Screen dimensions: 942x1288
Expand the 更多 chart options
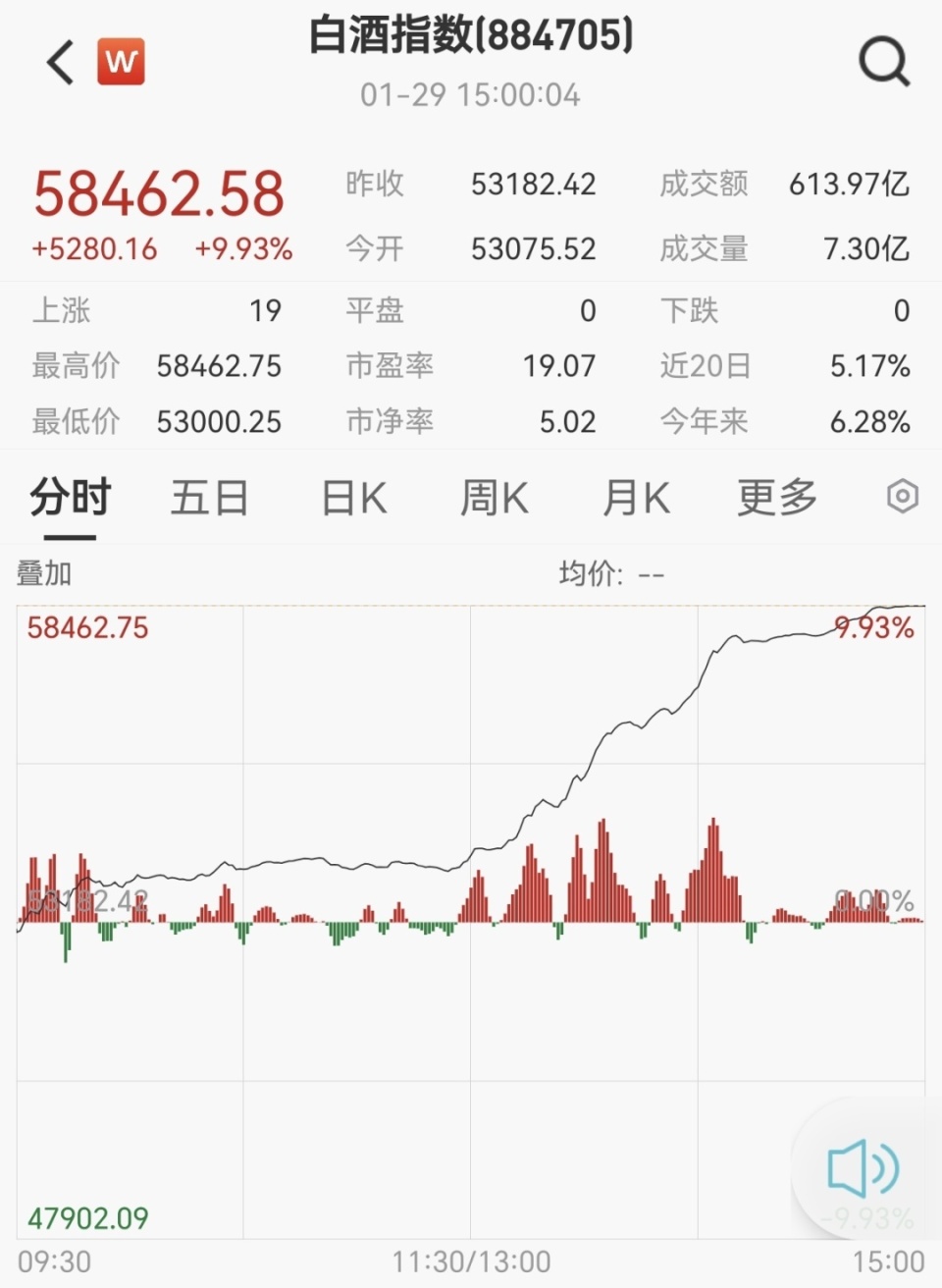click(x=776, y=499)
